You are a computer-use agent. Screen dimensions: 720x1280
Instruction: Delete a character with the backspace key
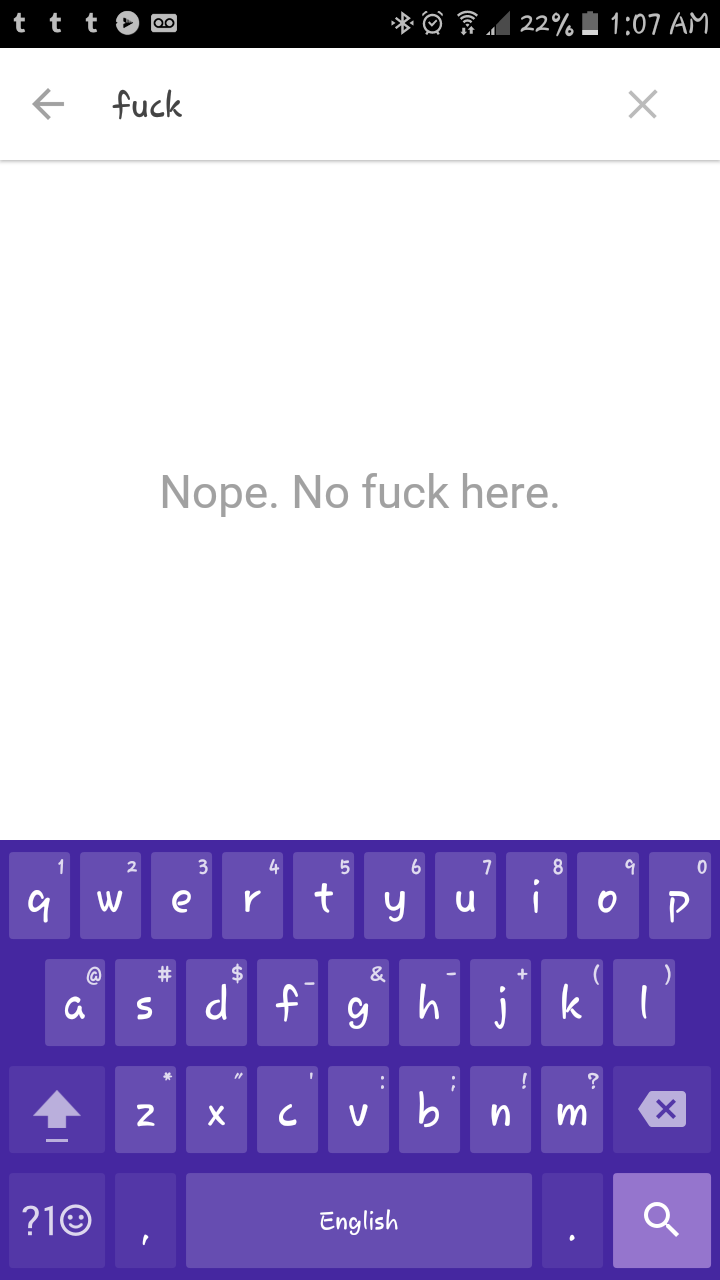click(662, 1109)
